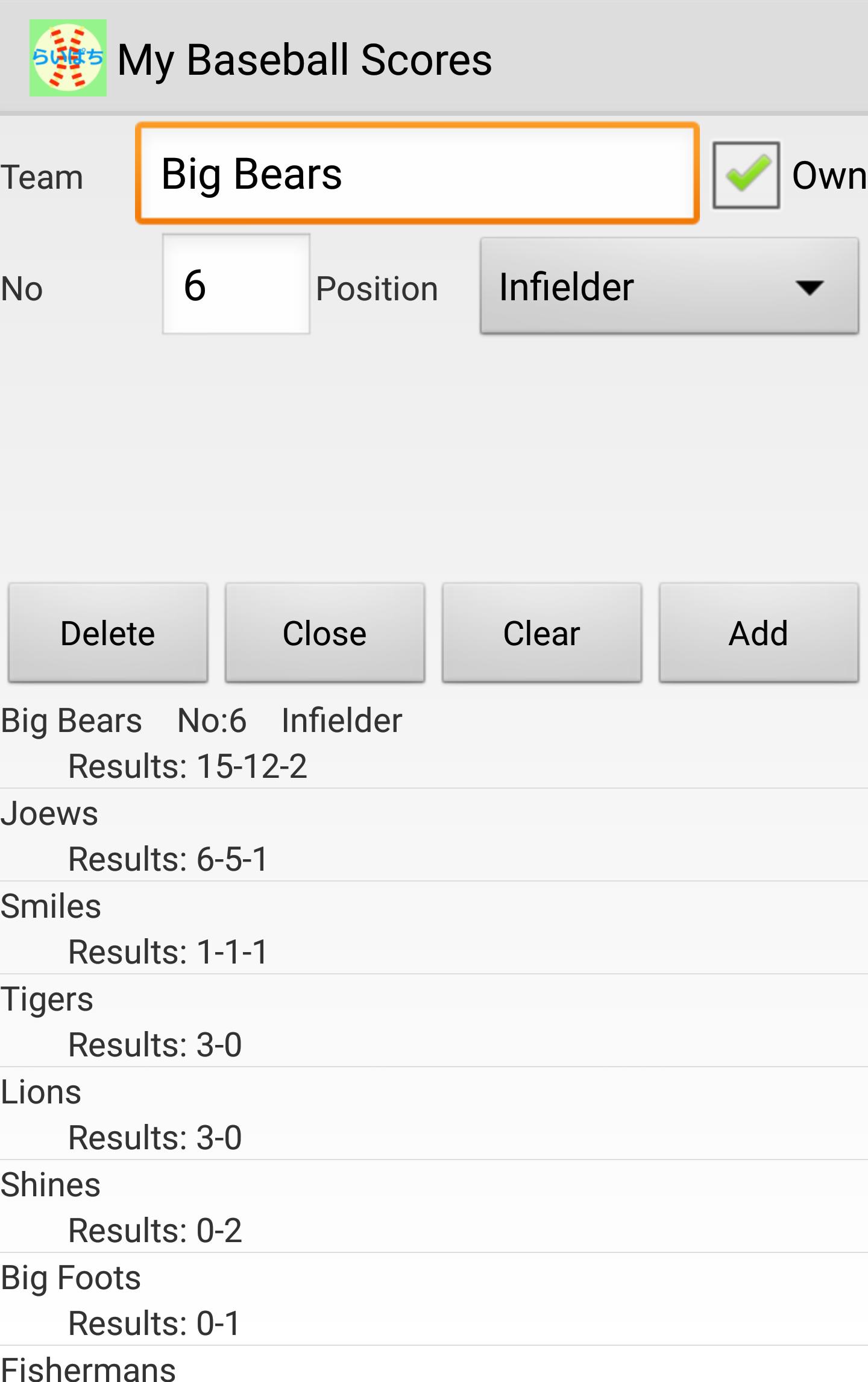The width and height of the screenshot is (868, 1382).
Task: Select the Lions team entry
Action: tap(434, 1114)
